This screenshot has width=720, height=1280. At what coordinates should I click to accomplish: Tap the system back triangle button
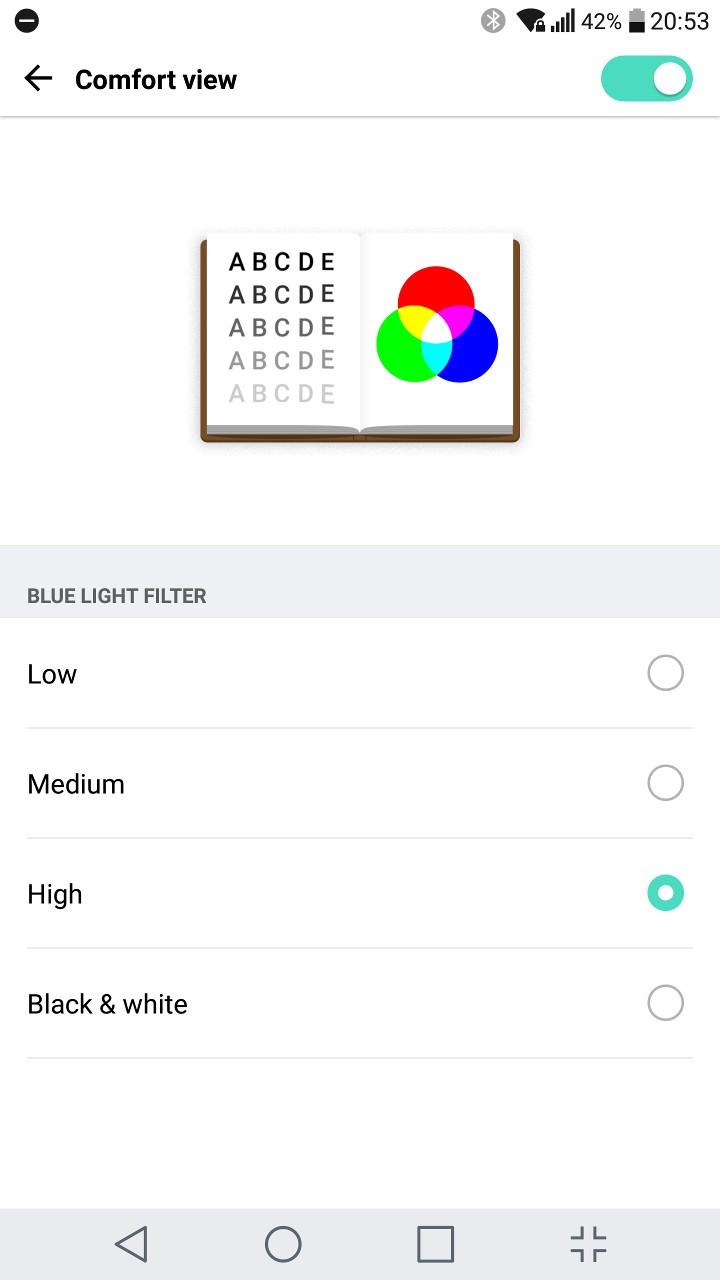(x=131, y=1244)
